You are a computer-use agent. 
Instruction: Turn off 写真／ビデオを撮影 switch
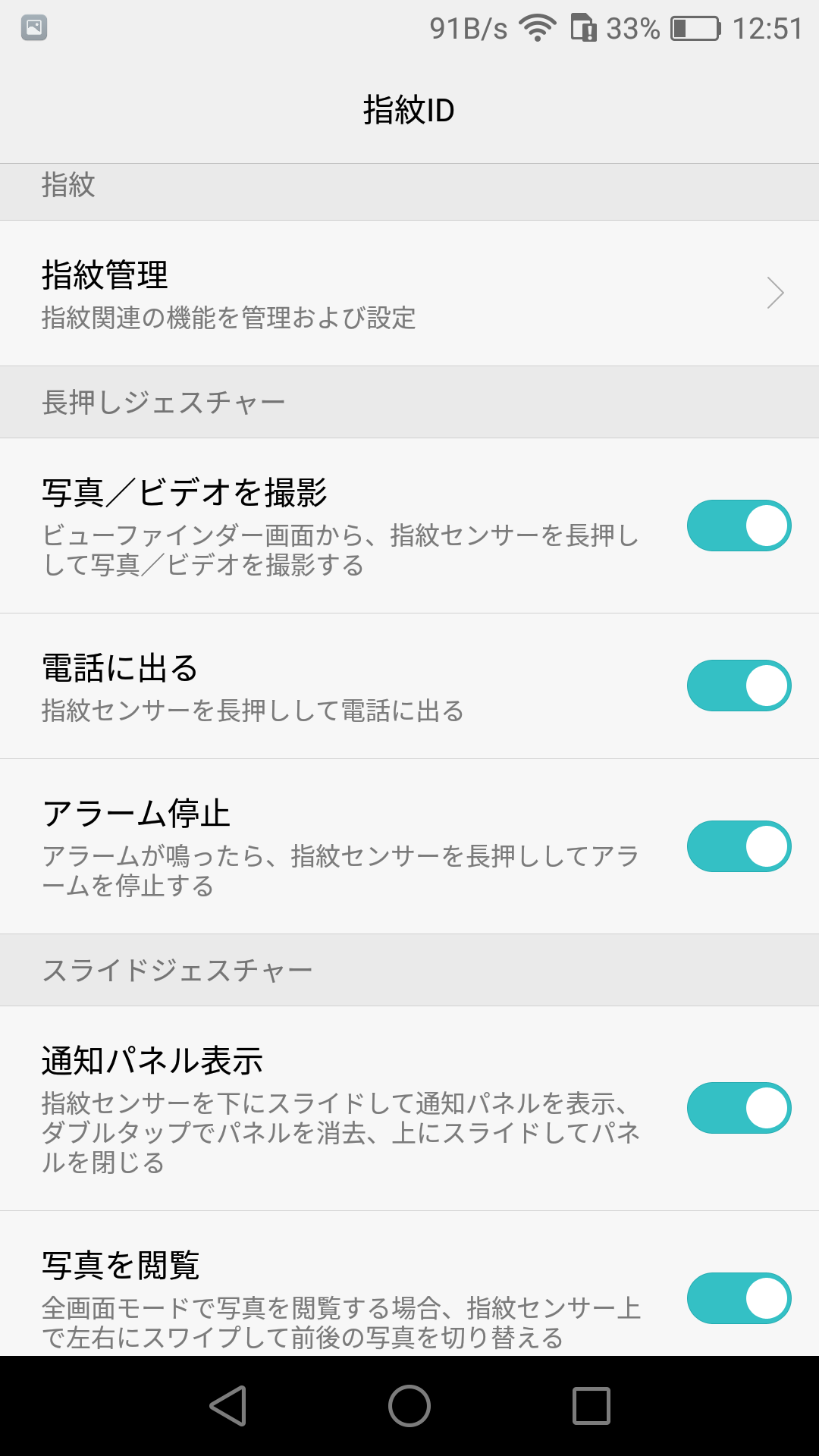tap(739, 526)
